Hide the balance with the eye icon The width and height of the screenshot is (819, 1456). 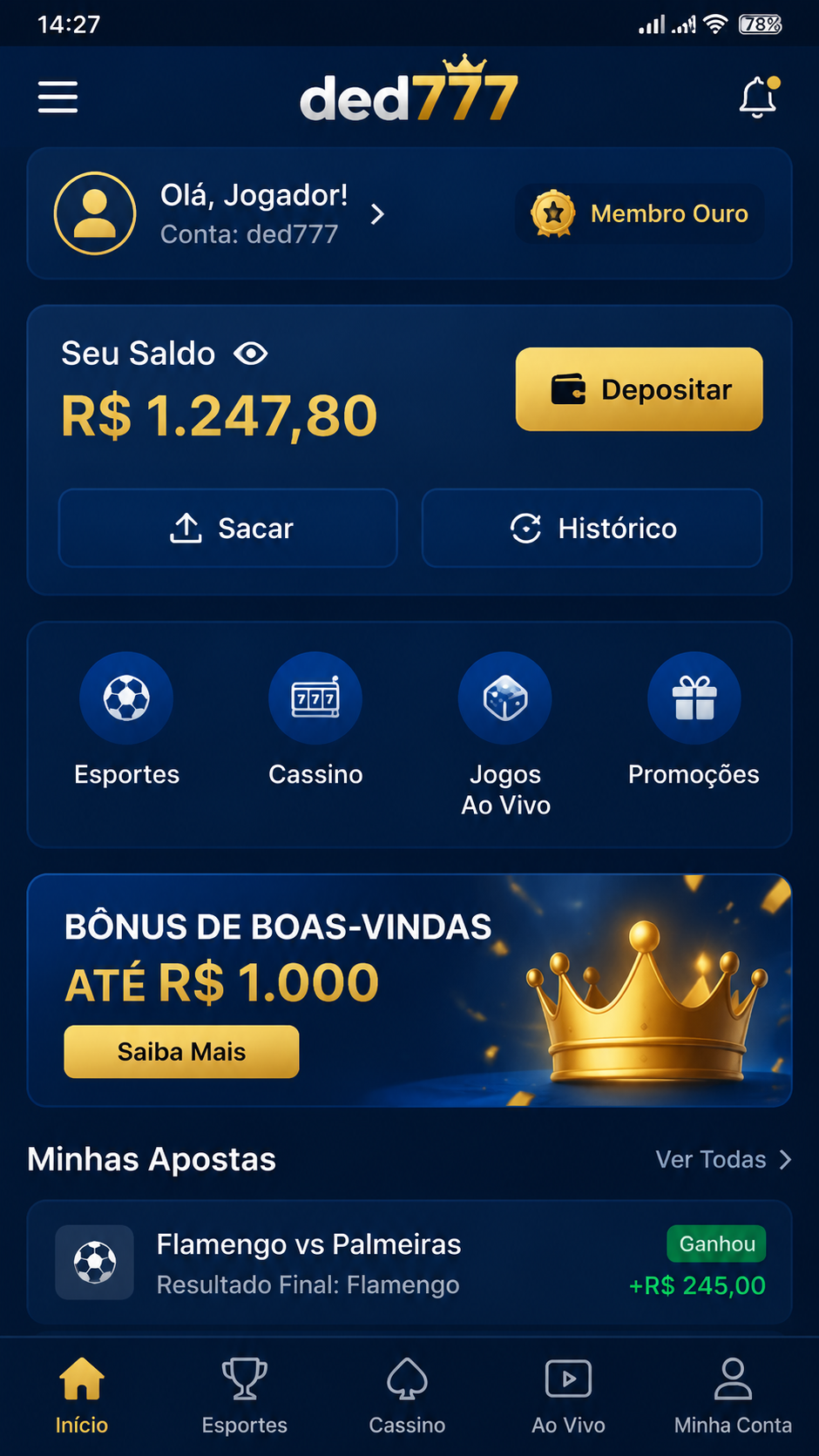pos(250,354)
